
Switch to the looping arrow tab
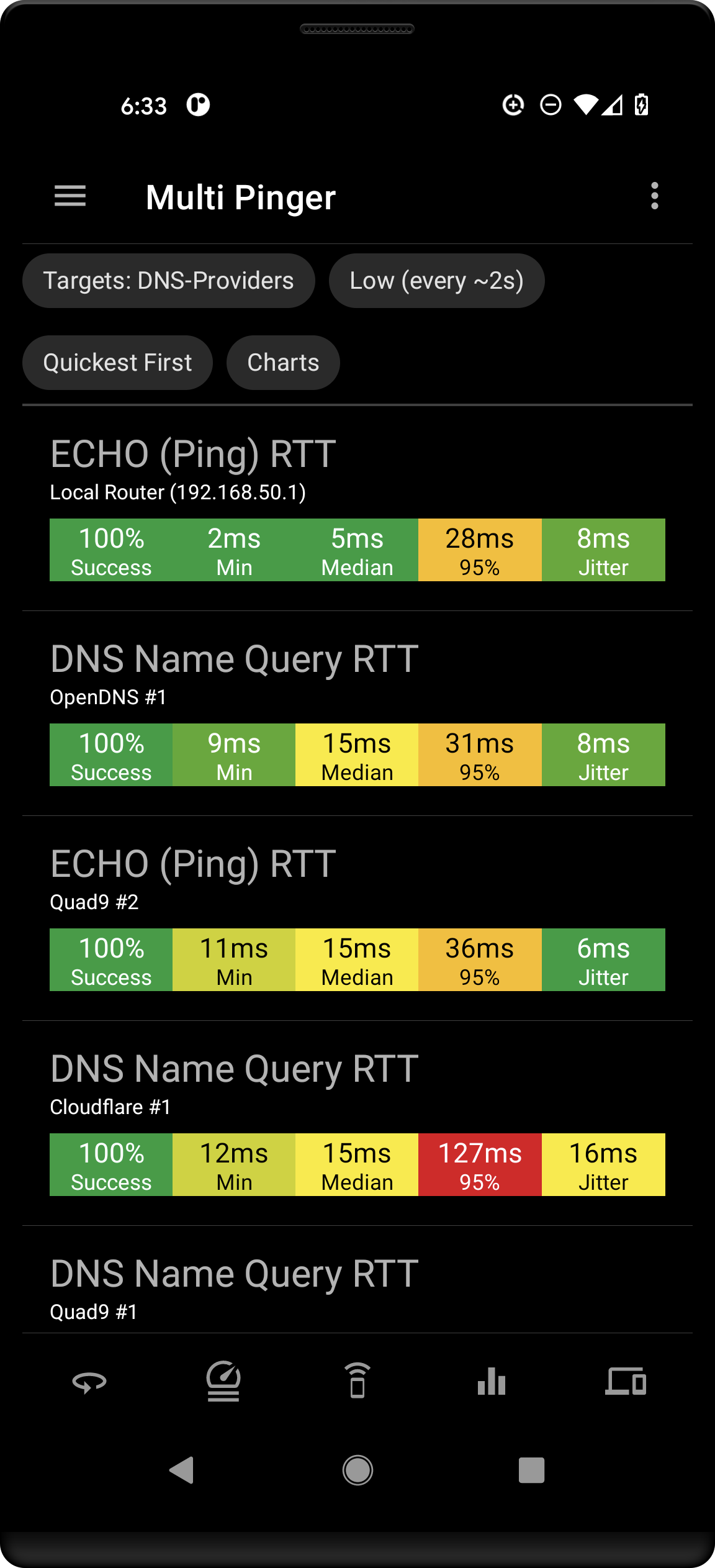[89, 1382]
